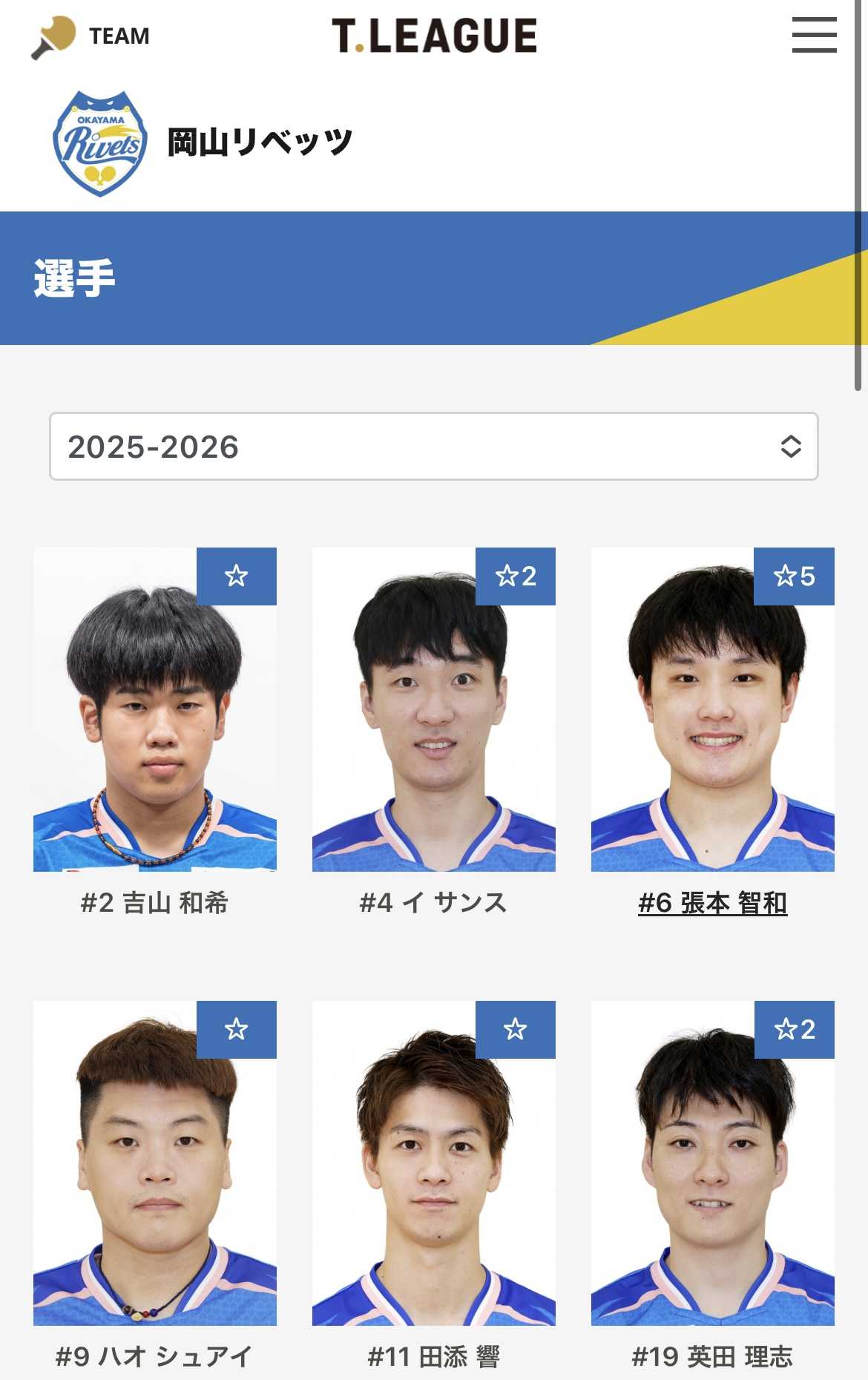Open player #2 吉山 和希 profile
Screen dimensions: 868x1380
[x=154, y=710]
